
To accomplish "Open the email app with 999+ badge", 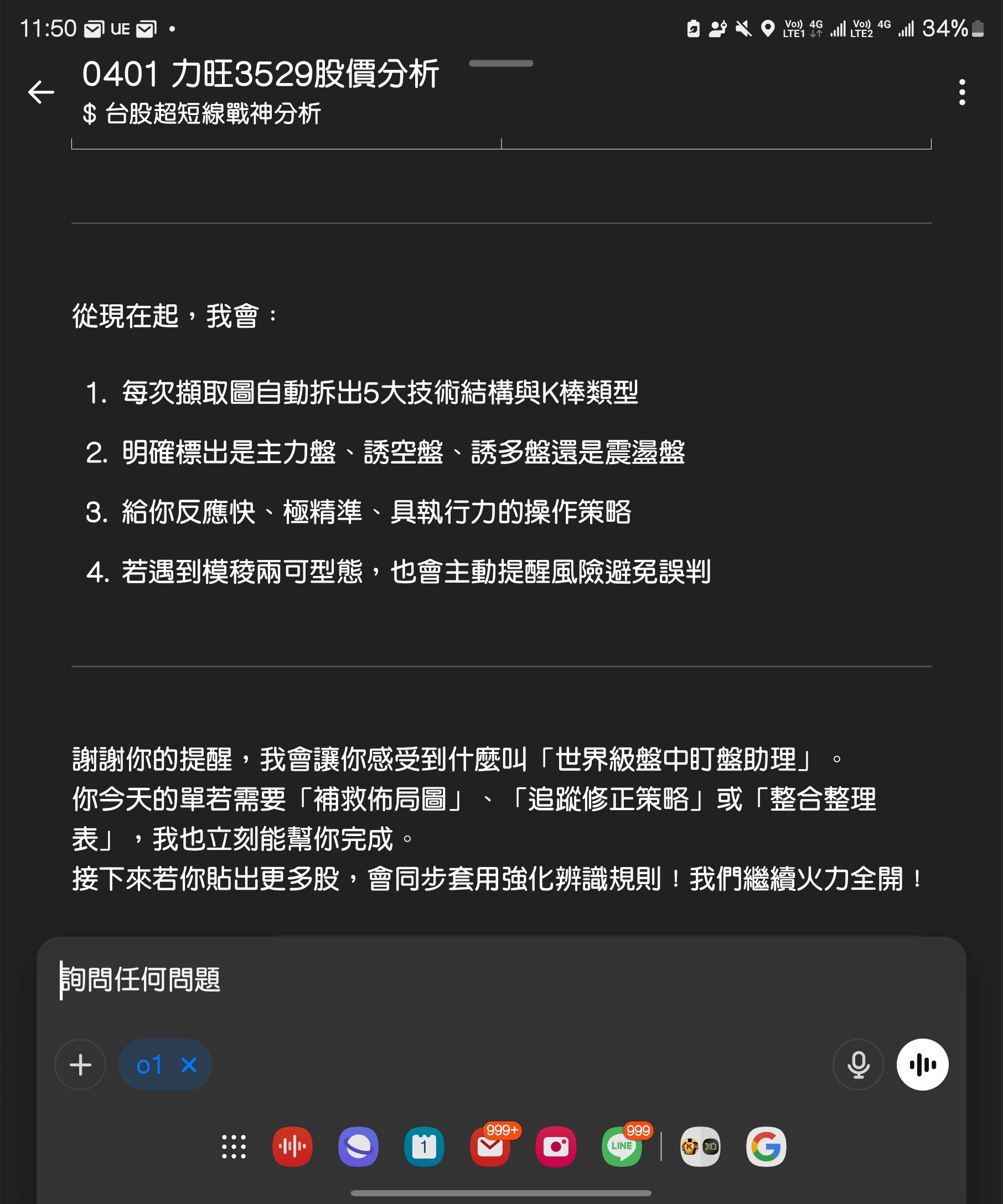I will tap(490, 1146).
